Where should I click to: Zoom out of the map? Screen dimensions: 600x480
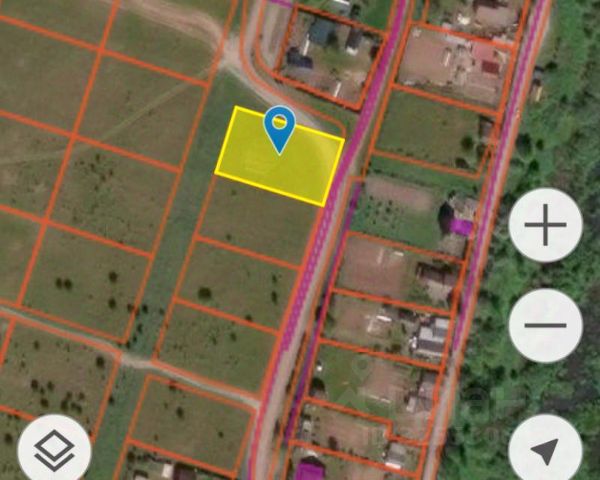[545, 326]
